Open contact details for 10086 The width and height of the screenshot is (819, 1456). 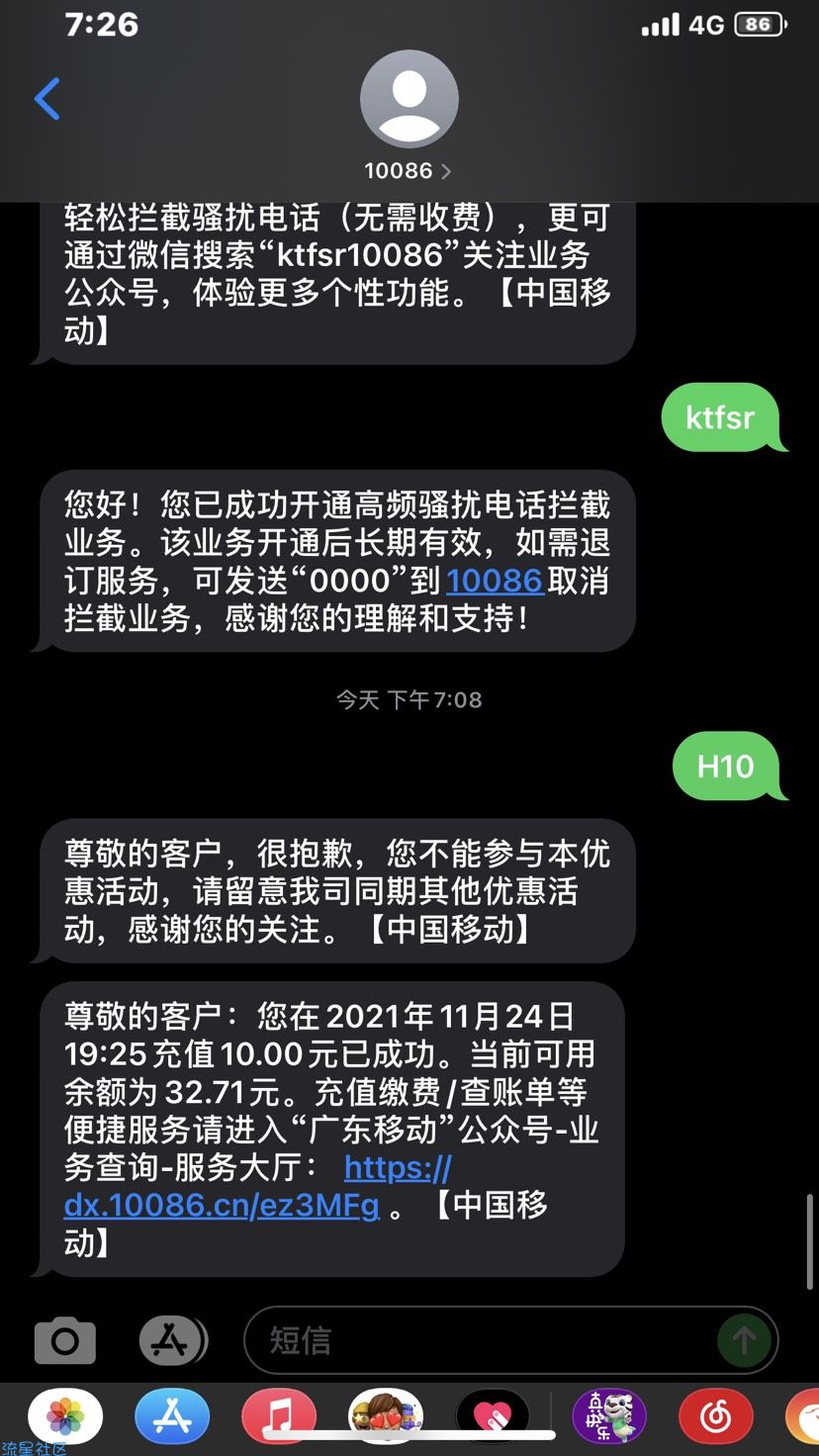pyautogui.click(x=409, y=114)
